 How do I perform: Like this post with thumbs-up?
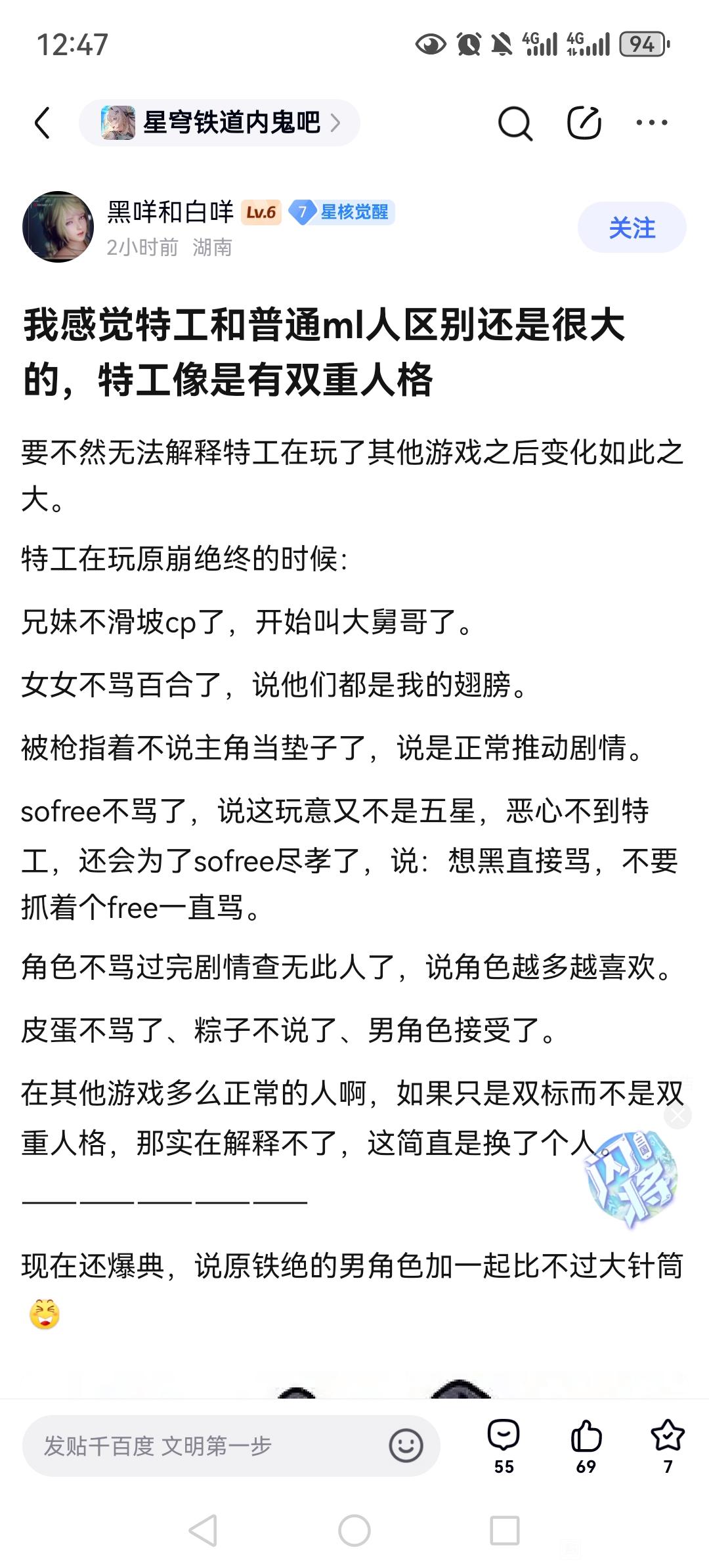click(586, 1445)
